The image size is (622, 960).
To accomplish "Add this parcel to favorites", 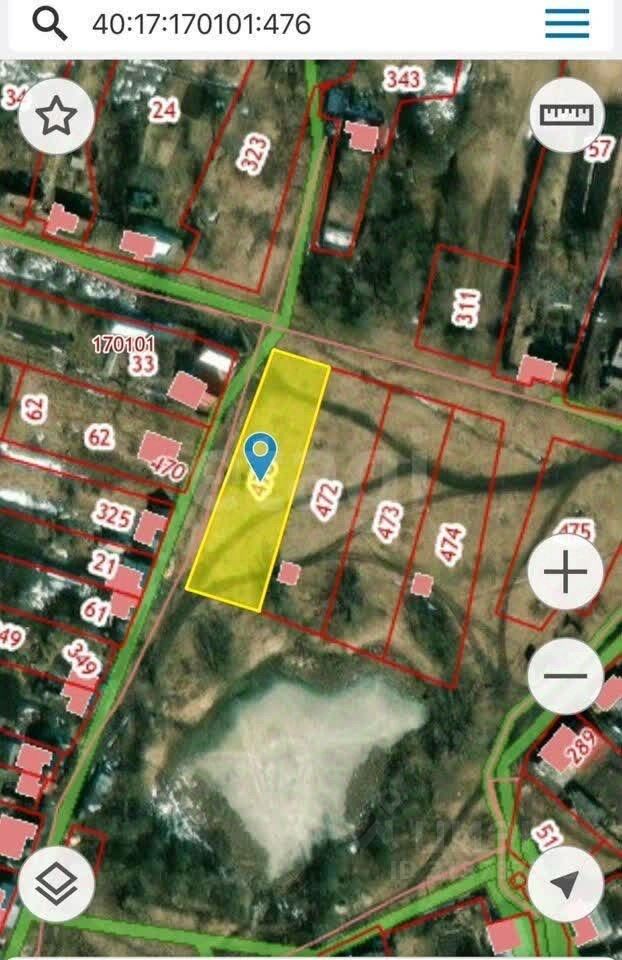I will click(57, 116).
